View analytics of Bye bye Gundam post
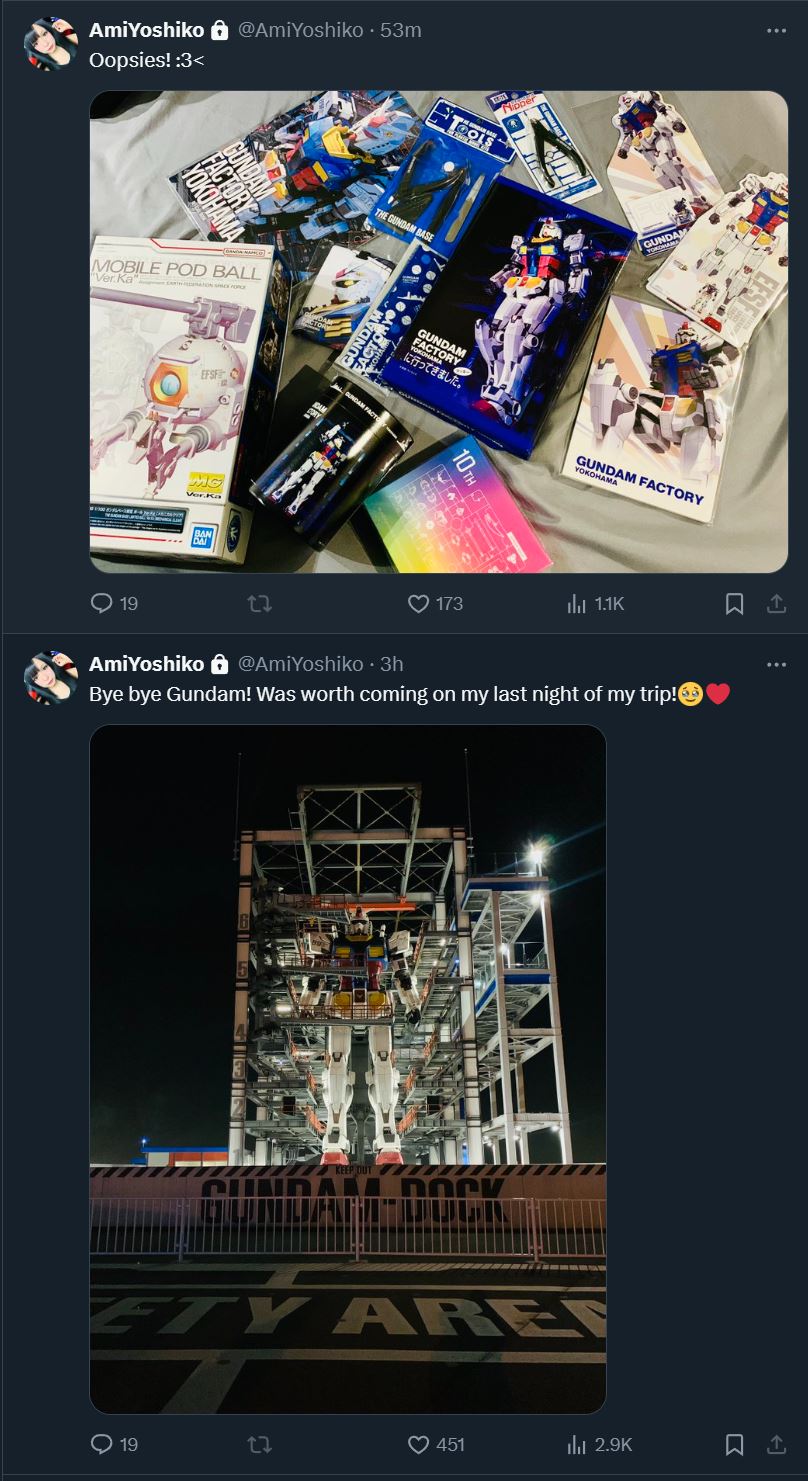The image size is (808, 1481). click(577, 1445)
